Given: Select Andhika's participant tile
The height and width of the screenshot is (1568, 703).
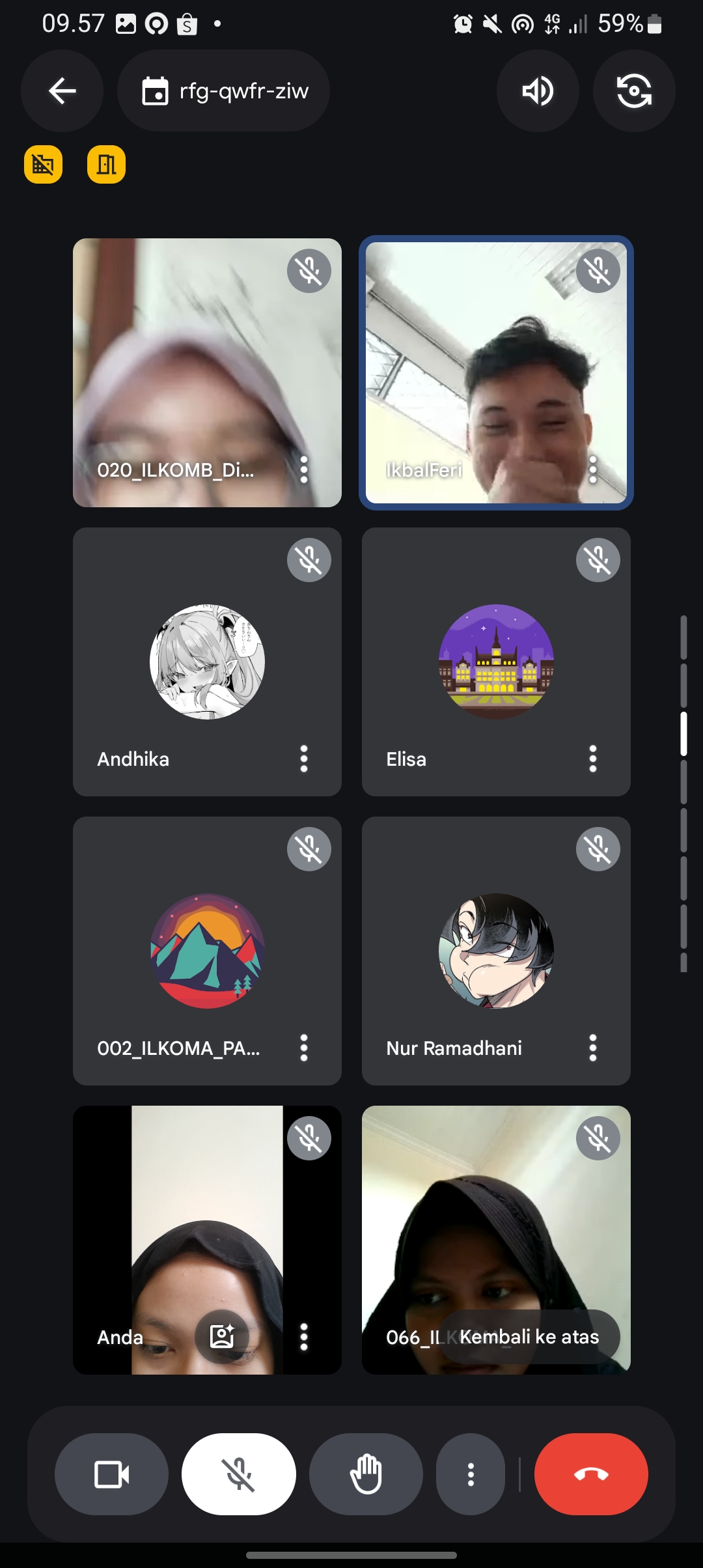Looking at the screenshot, I should (x=207, y=662).
